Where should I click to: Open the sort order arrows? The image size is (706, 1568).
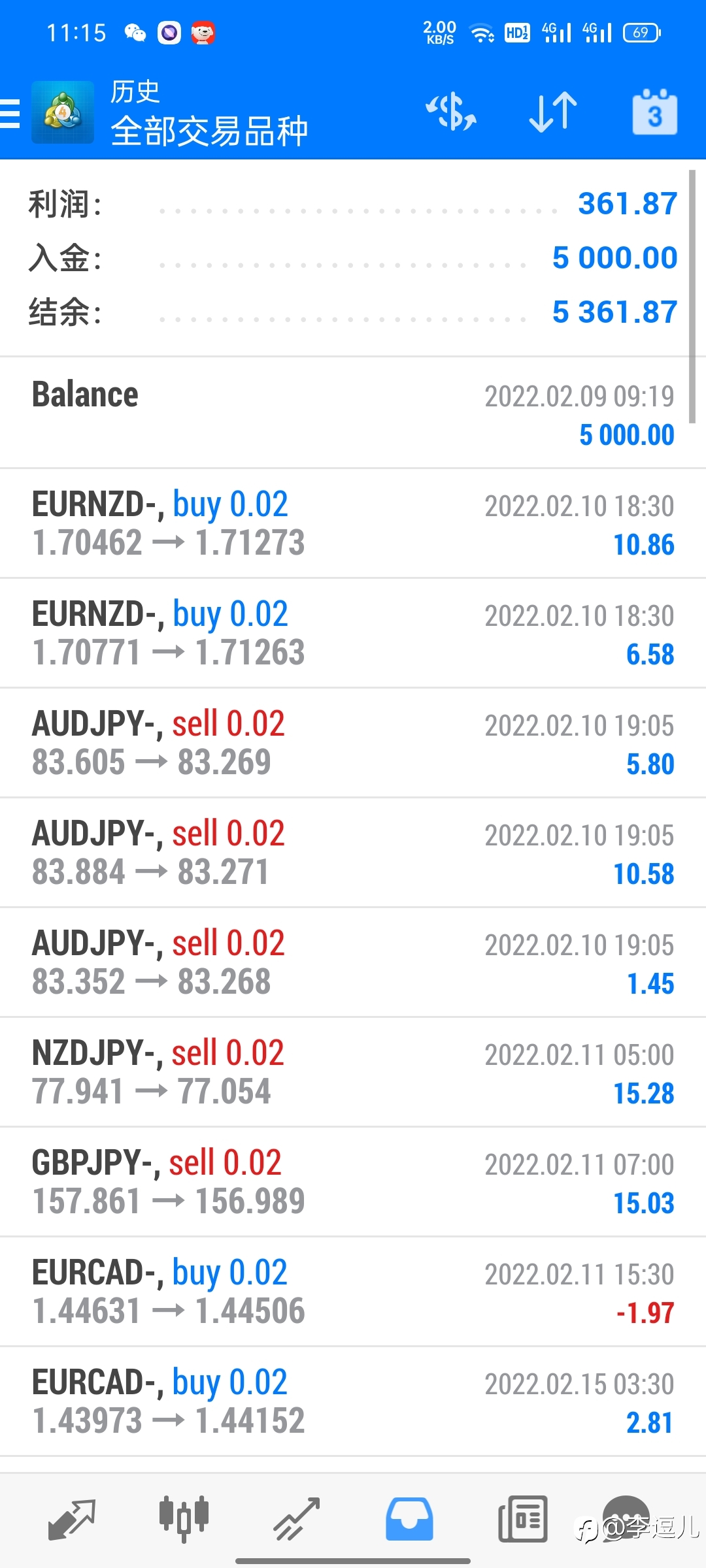[553, 112]
